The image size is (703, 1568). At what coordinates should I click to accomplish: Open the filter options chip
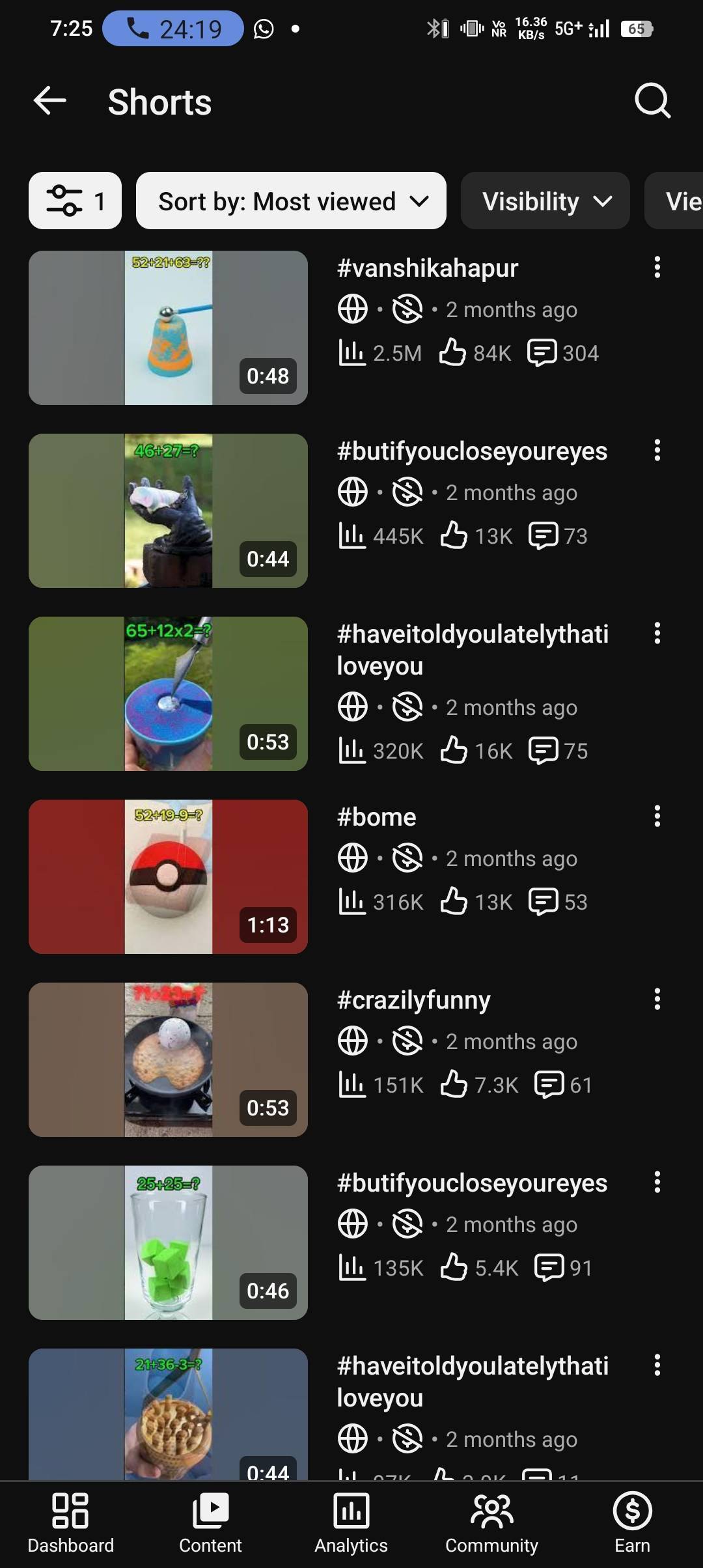[75, 201]
